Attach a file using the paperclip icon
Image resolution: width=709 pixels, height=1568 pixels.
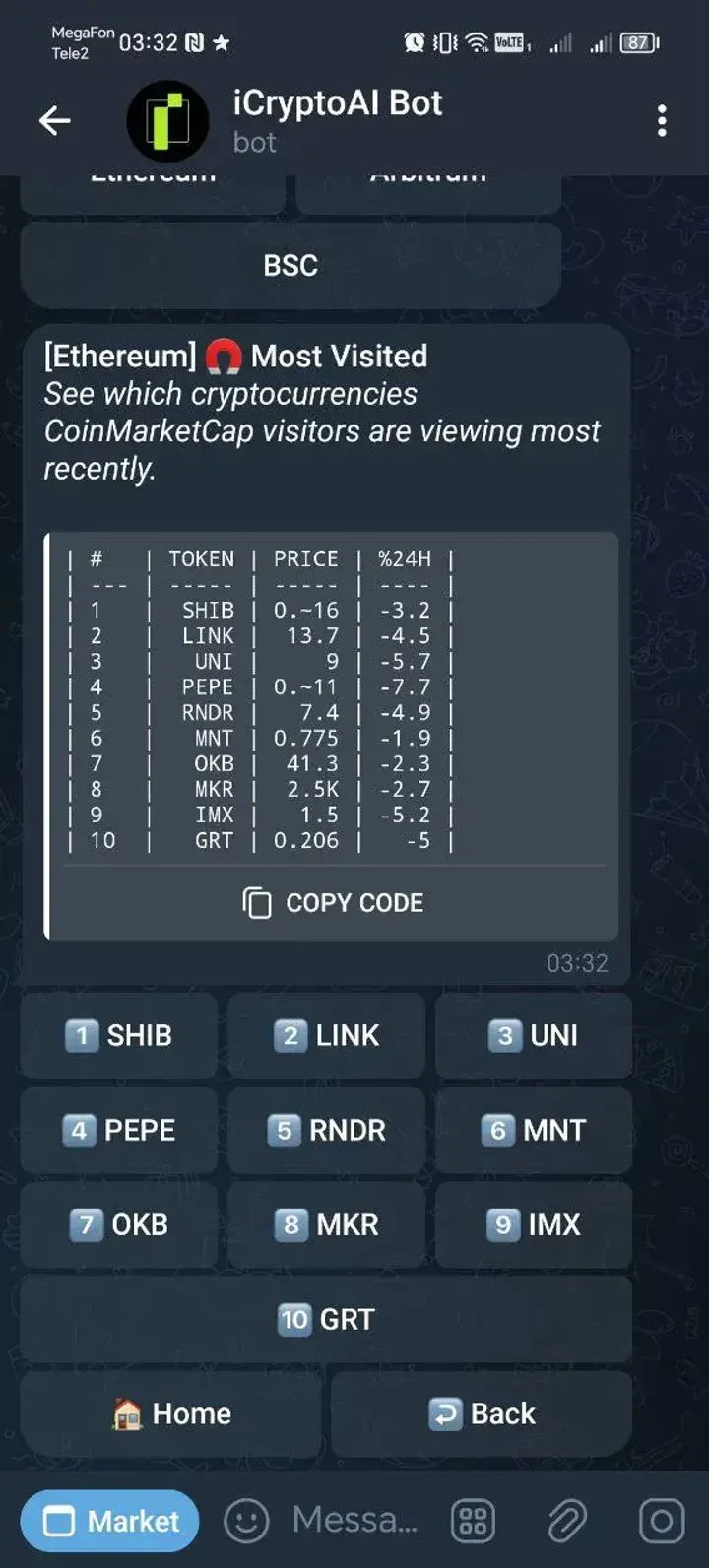click(x=564, y=1520)
